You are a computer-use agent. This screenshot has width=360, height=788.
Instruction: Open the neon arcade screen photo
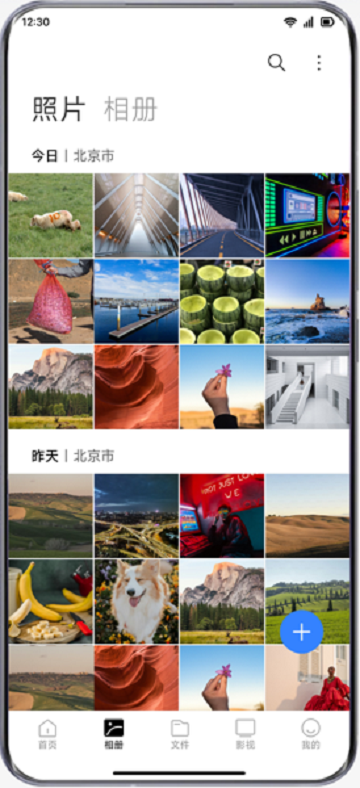tap(307, 215)
